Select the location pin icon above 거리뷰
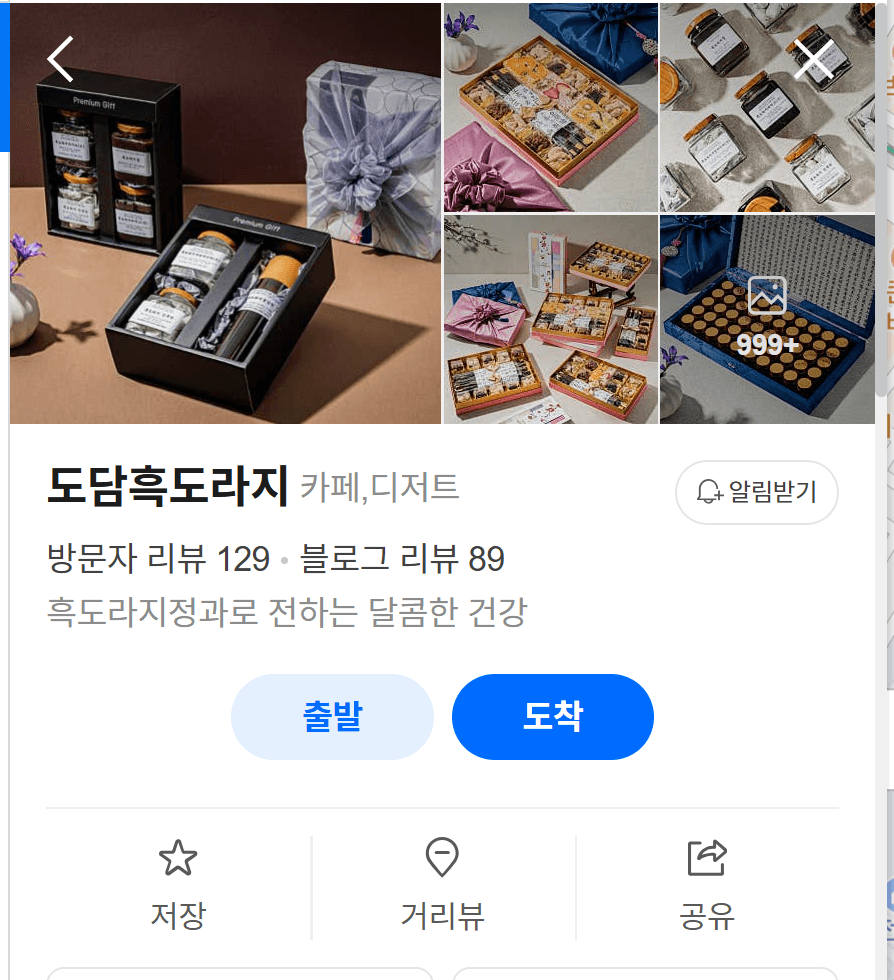This screenshot has height=980, width=894. tap(443, 856)
